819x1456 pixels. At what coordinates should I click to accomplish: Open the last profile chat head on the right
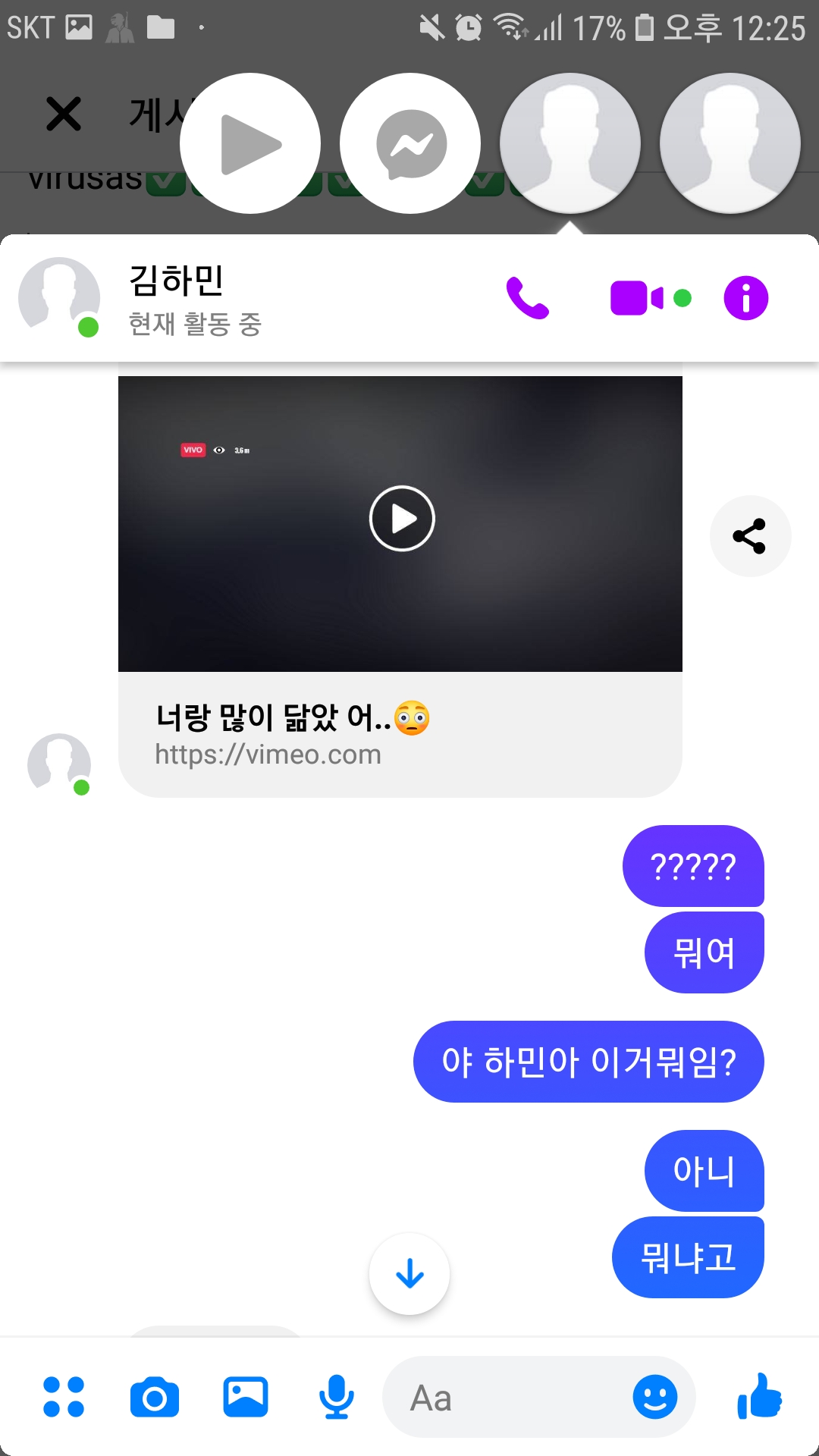pos(730,143)
